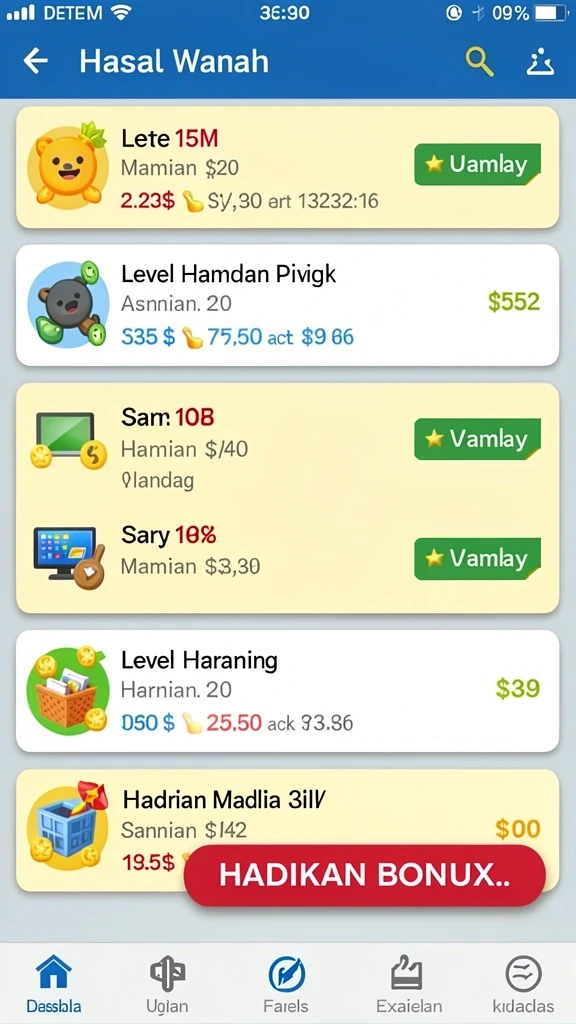Open the Hadrian Madlia card
576x1024 pixels.
287,830
